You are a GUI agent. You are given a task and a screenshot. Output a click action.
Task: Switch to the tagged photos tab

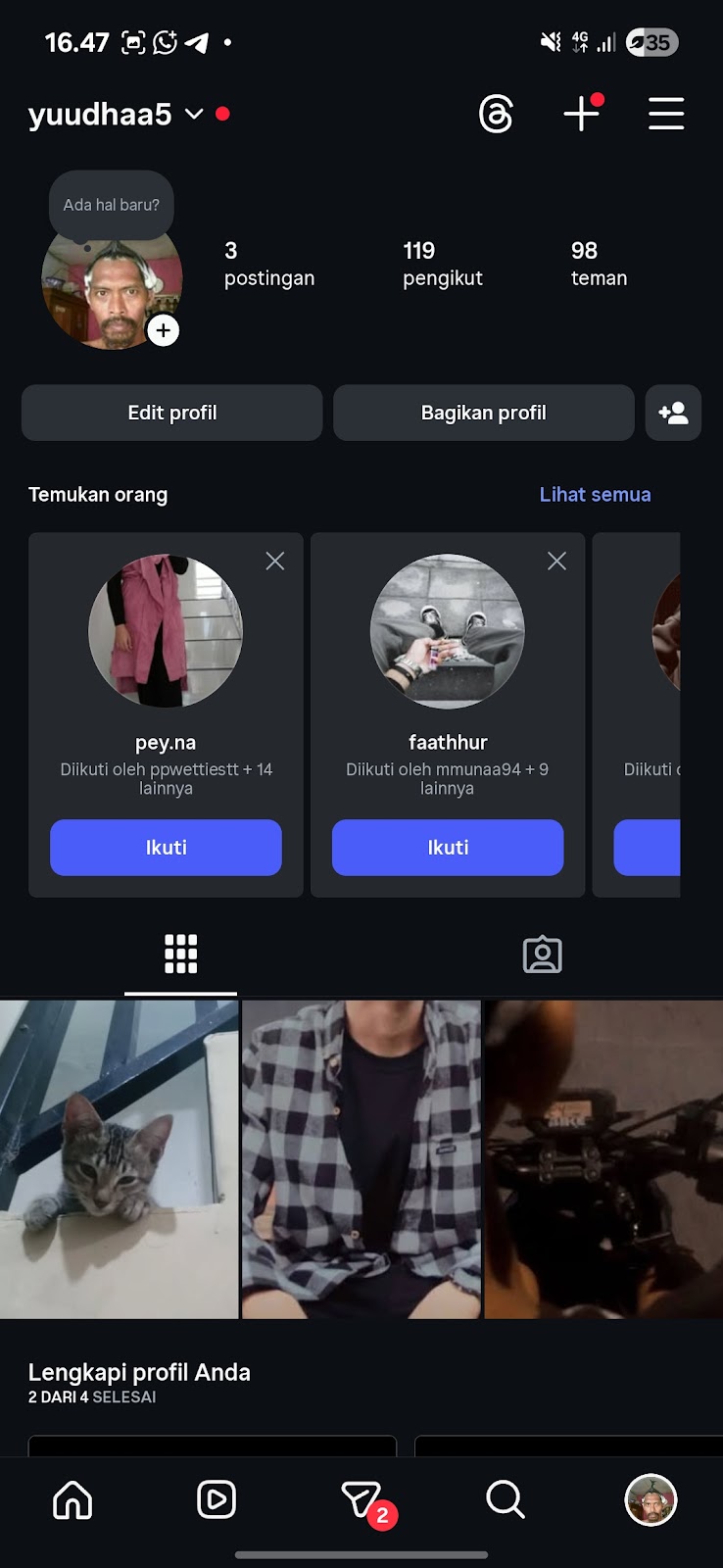[x=542, y=955]
